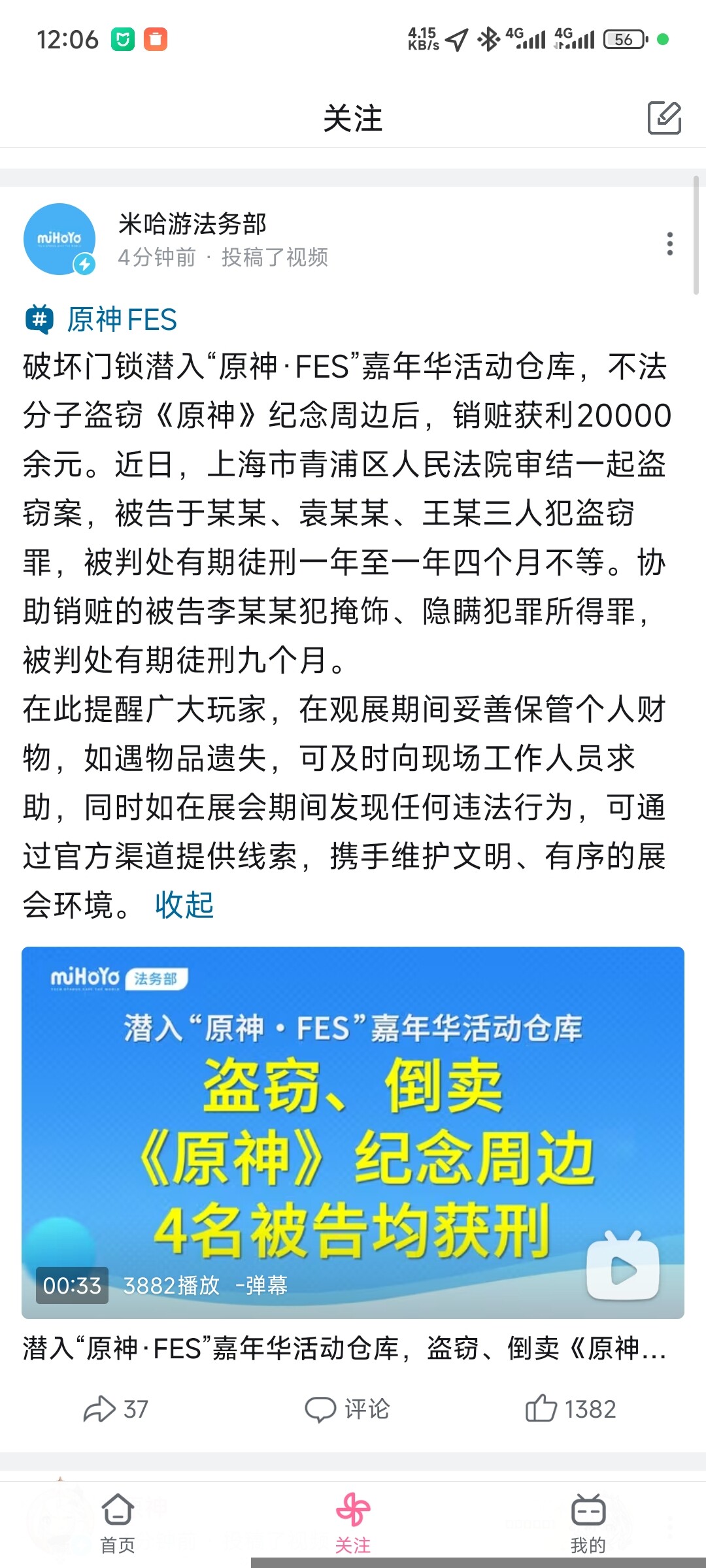Play the 原神 FES theft case video
The height and width of the screenshot is (1568, 706).
click(x=353, y=1132)
